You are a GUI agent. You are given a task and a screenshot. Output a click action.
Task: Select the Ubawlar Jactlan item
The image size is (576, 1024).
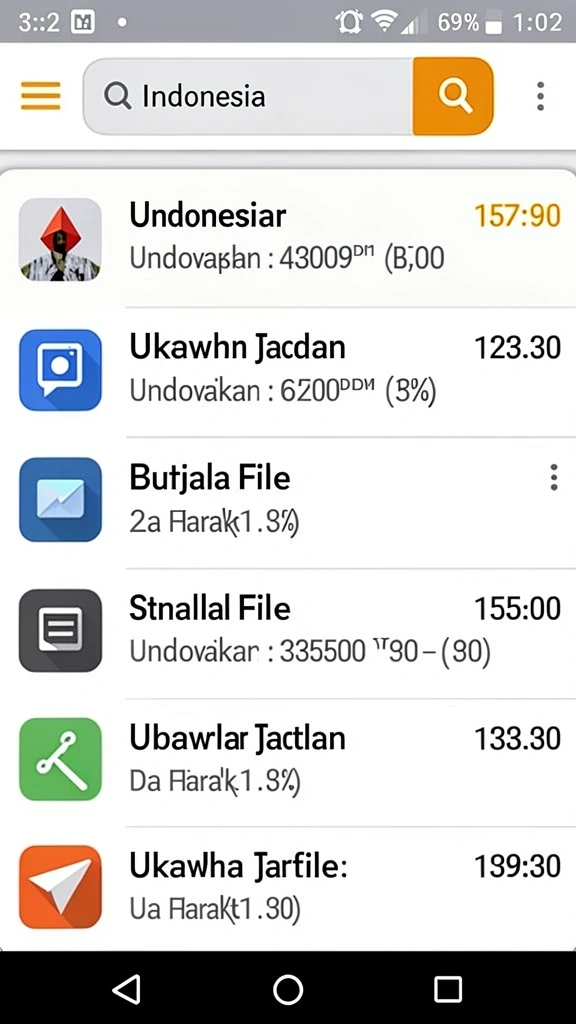(x=288, y=760)
